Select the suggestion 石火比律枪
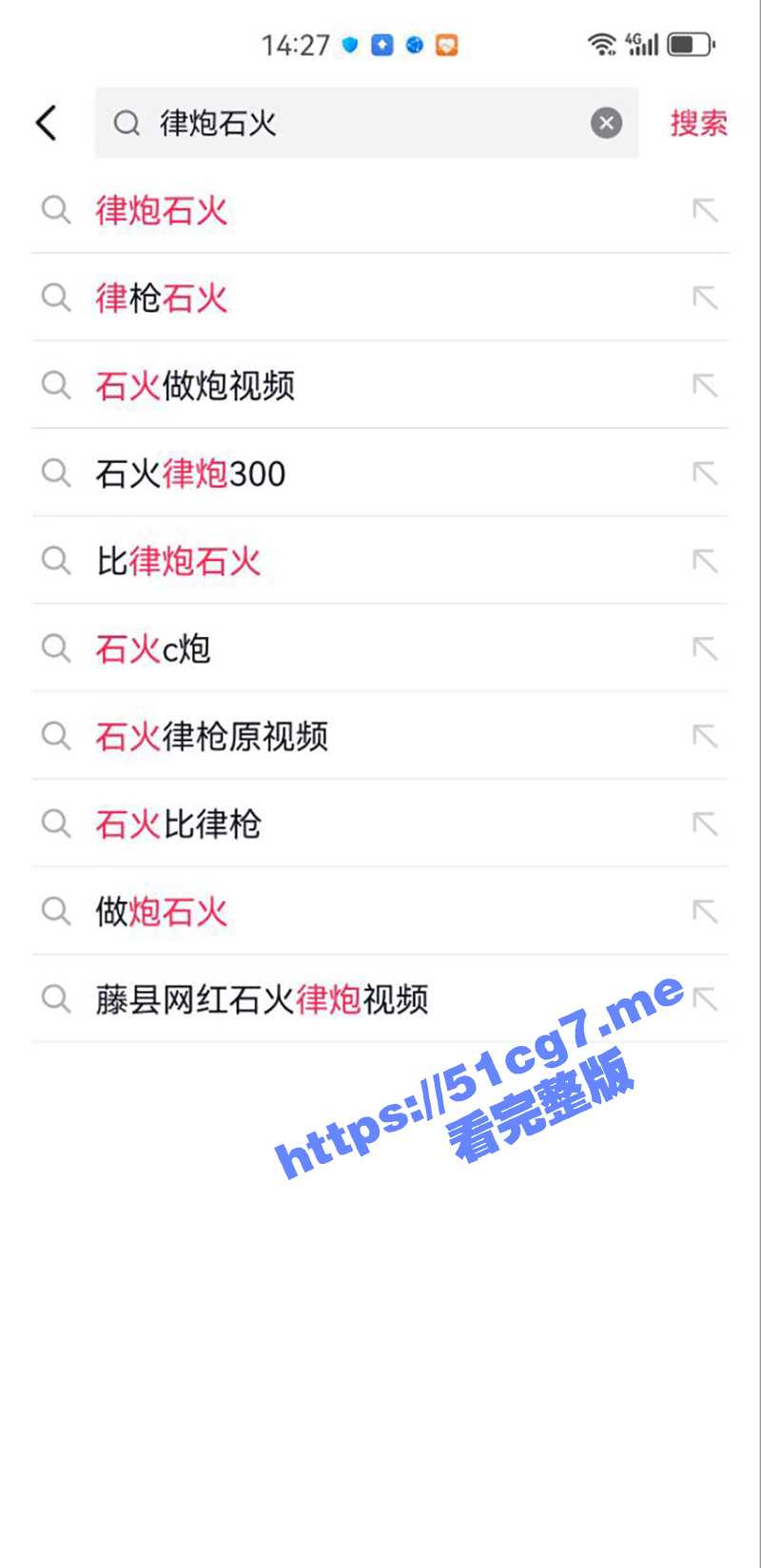Viewport: 761px width, 1568px height. [x=178, y=823]
